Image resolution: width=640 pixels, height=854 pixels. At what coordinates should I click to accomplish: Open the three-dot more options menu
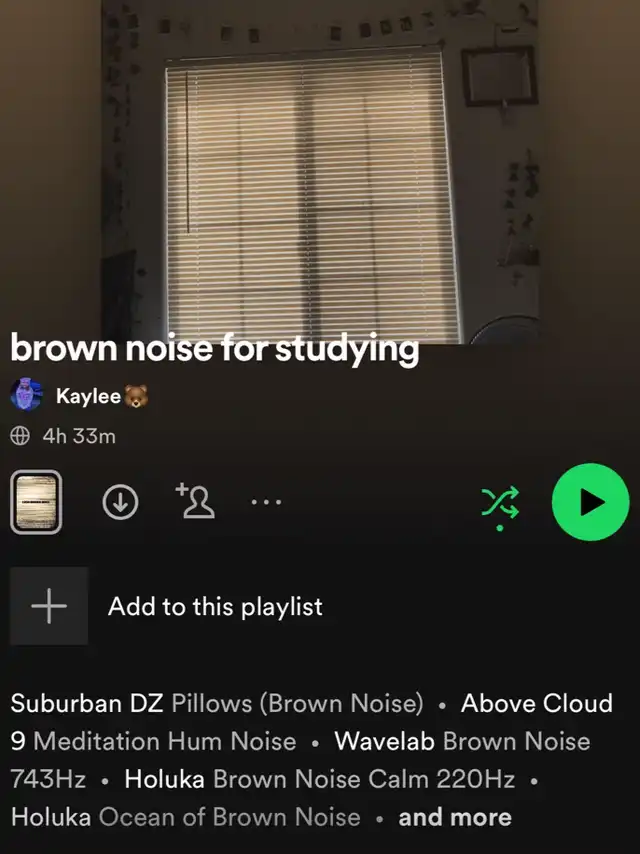[265, 503]
